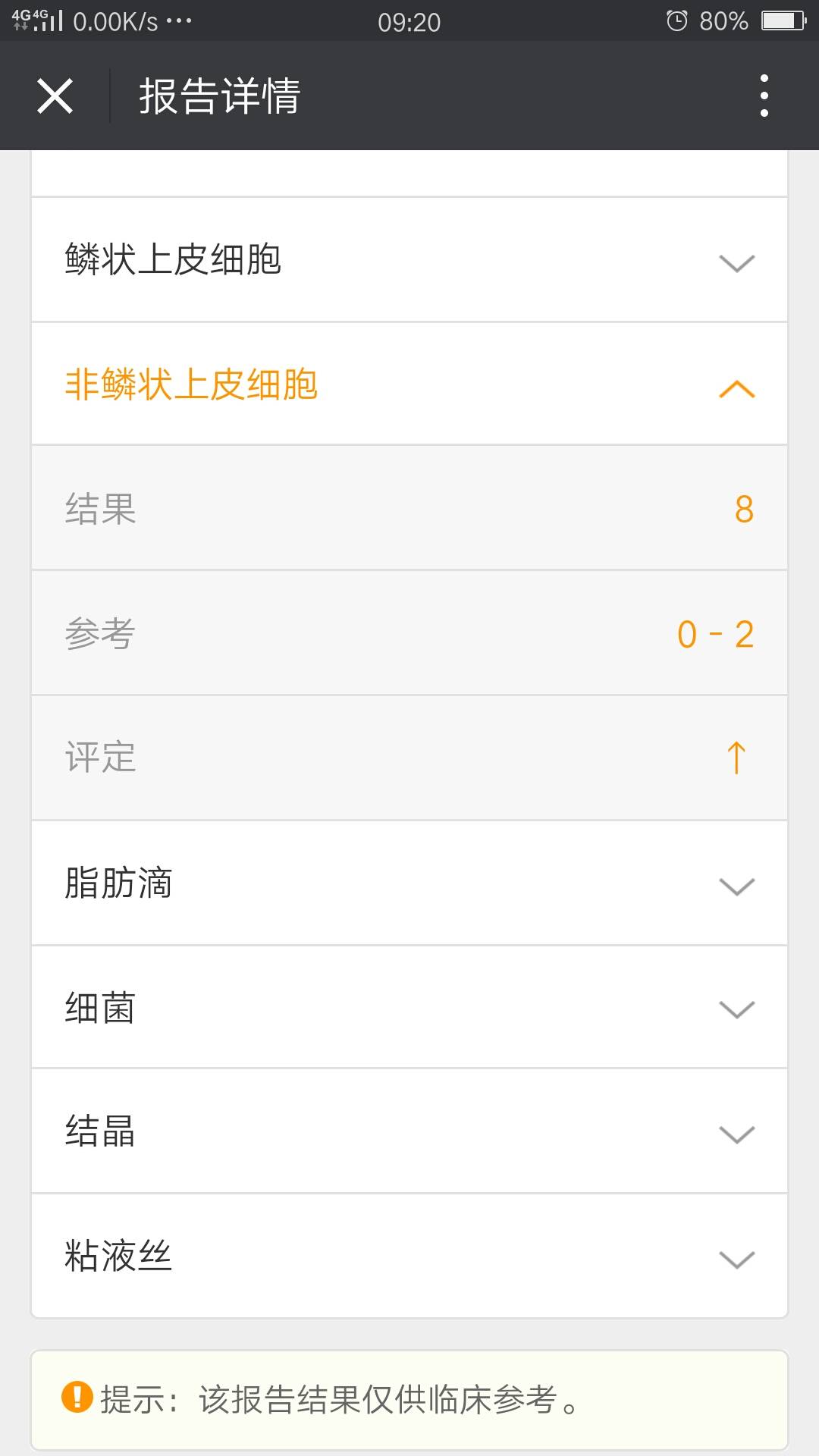This screenshot has width=819, height=1456.
Task: Collapse the 非鳞状上皮细胞 section
Action: [409, 385]
